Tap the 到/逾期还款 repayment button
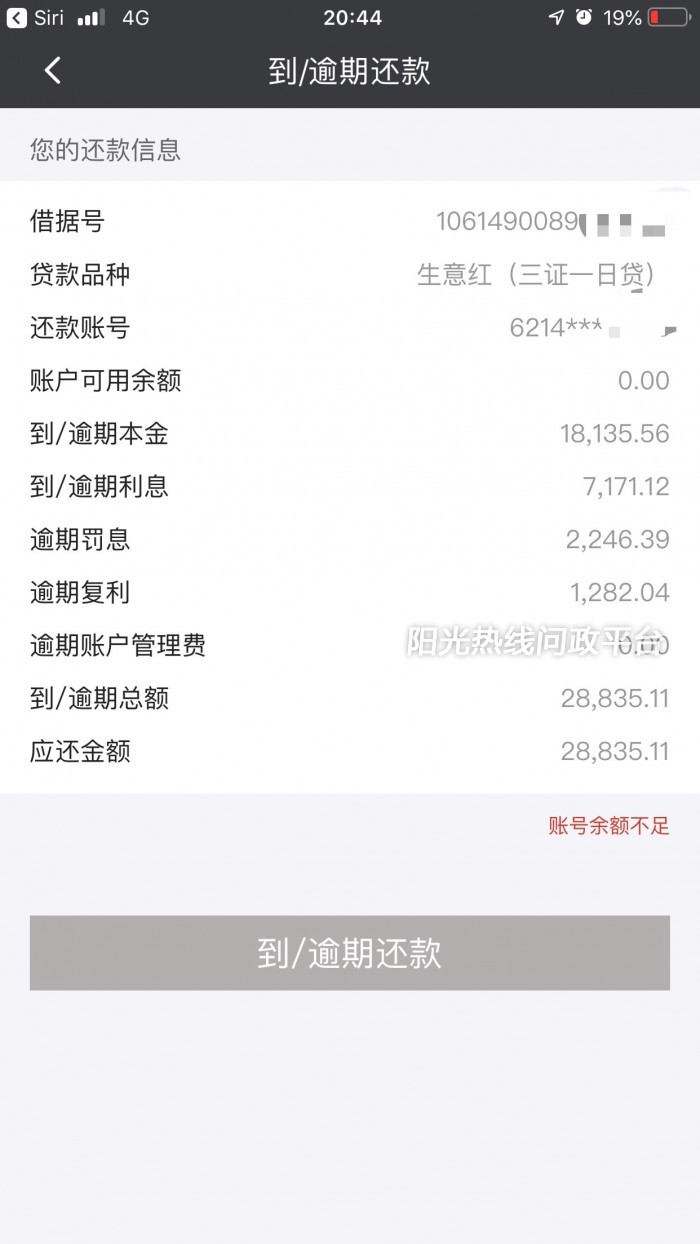This screenshot has width=700, height=1244. [349, 953]
